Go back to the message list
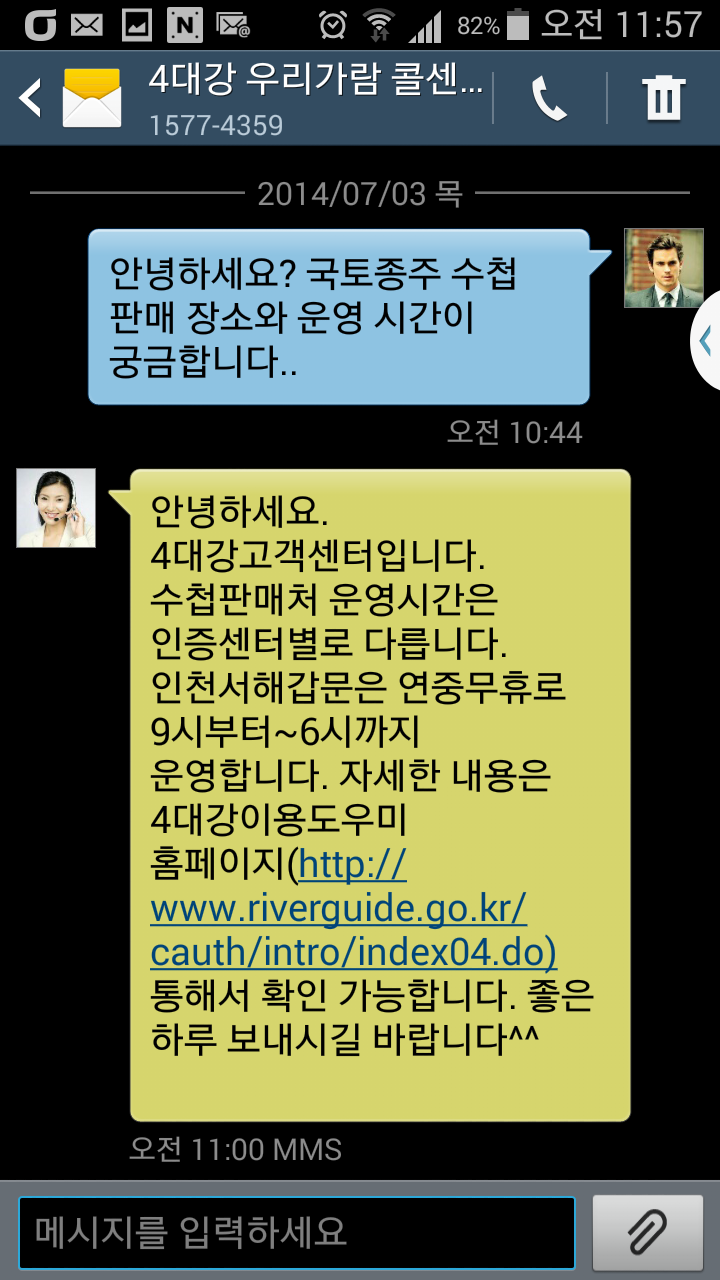Viewport: 720px width, 1280px height. [x=32, y=99]
